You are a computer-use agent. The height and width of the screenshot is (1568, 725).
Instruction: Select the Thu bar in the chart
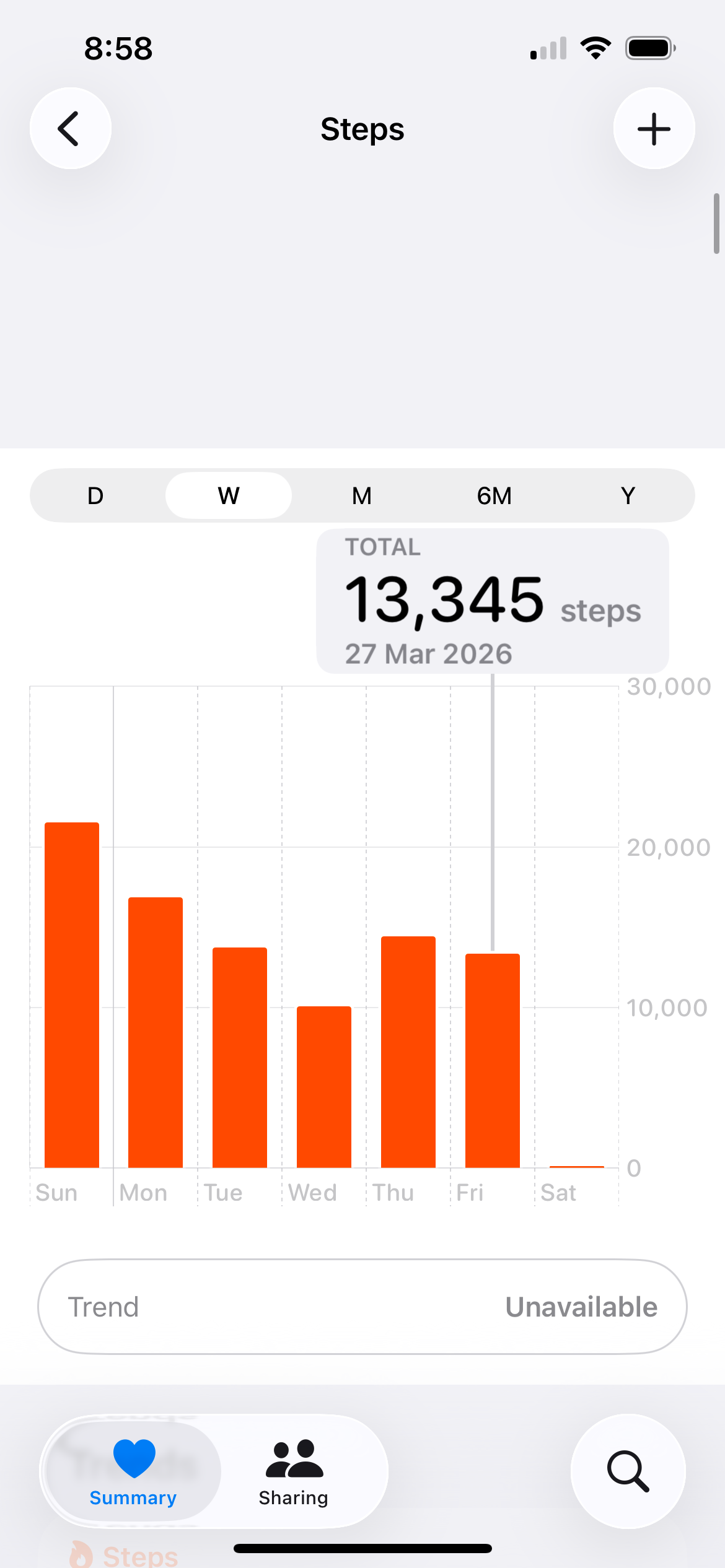(408, 1052)
